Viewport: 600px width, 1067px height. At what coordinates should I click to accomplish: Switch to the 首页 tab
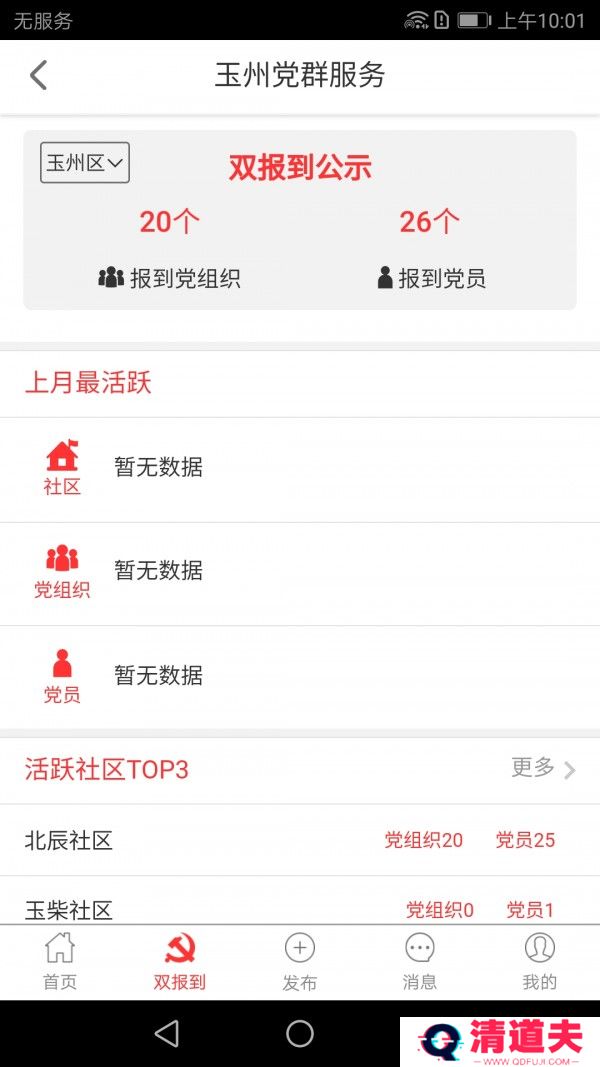[60, 962]
